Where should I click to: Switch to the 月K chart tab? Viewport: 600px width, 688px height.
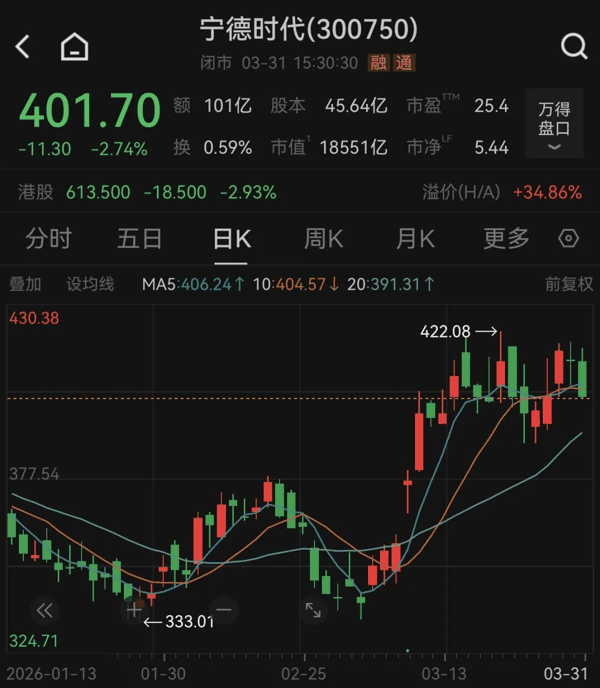(x=415, y=238)
